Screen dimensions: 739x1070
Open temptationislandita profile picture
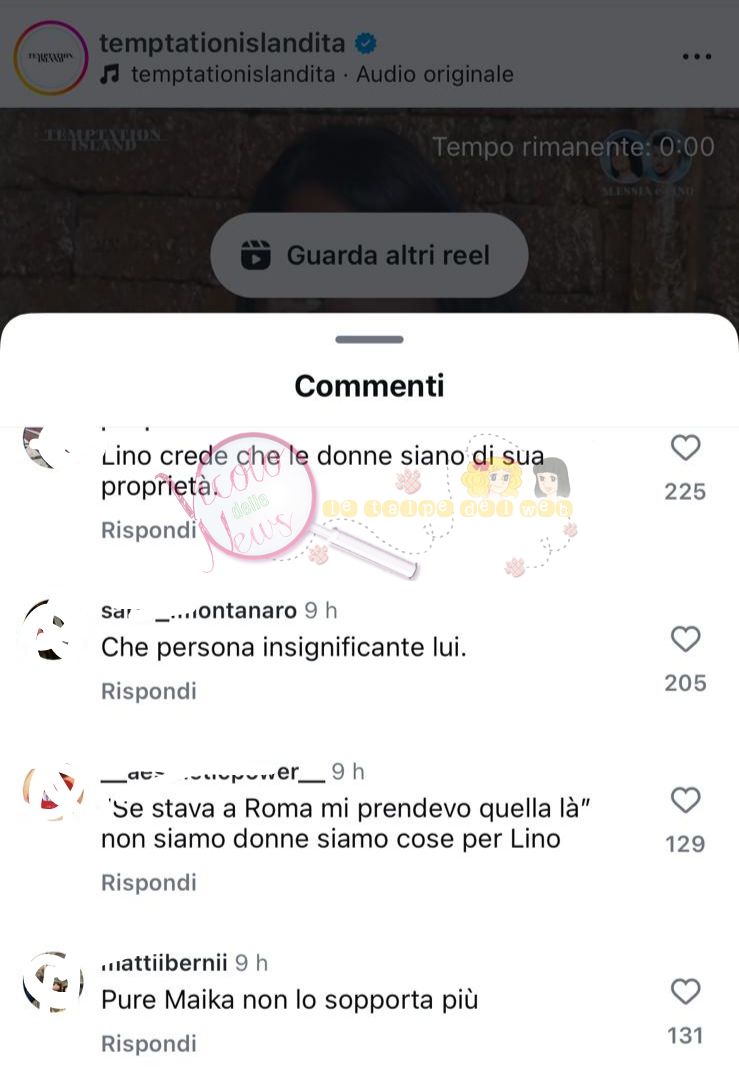[x=51, y=58]
